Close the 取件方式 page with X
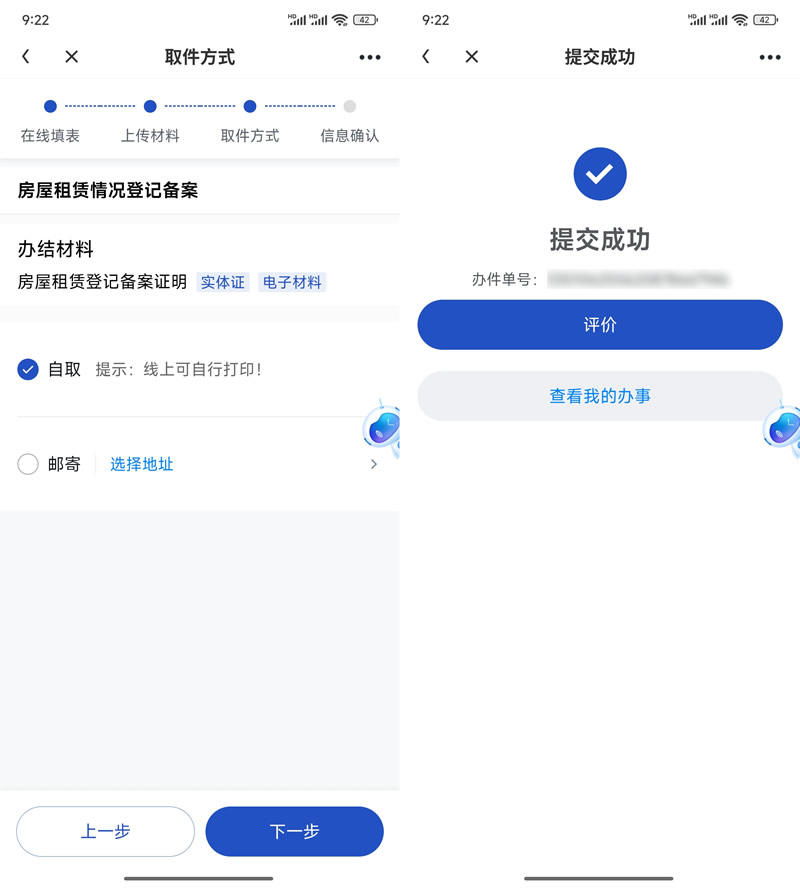The width and height of the screenshot is (800, 888). 72,57
